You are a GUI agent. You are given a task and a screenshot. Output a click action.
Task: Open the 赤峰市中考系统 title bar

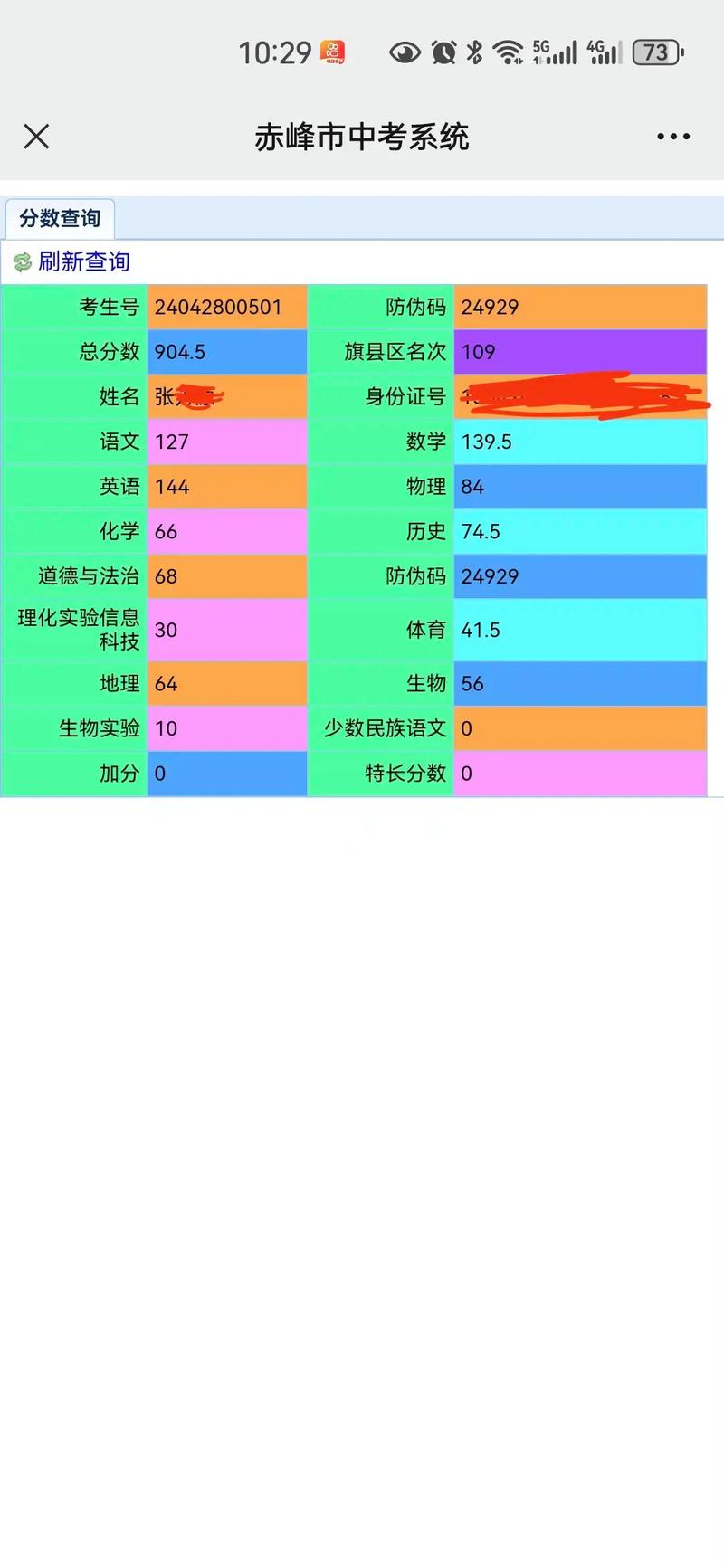[x=362, y=136]
